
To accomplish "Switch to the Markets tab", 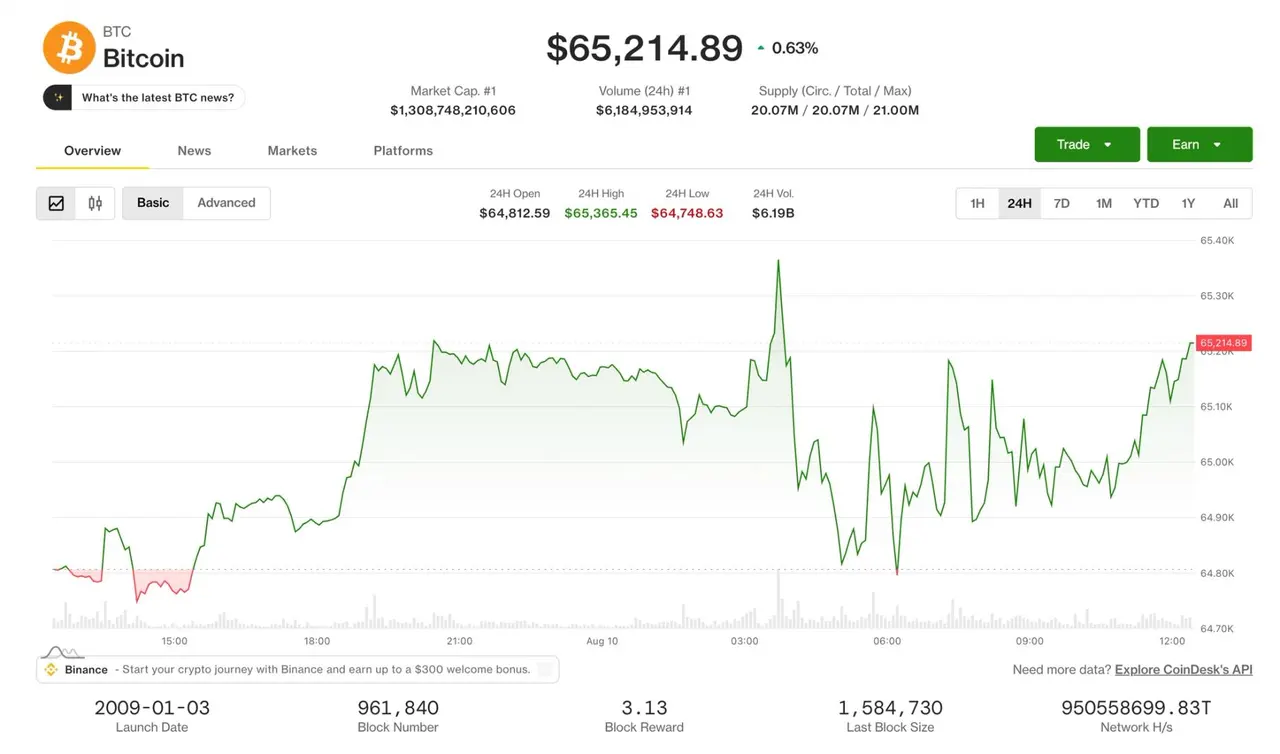I will (x=292, y=151).
